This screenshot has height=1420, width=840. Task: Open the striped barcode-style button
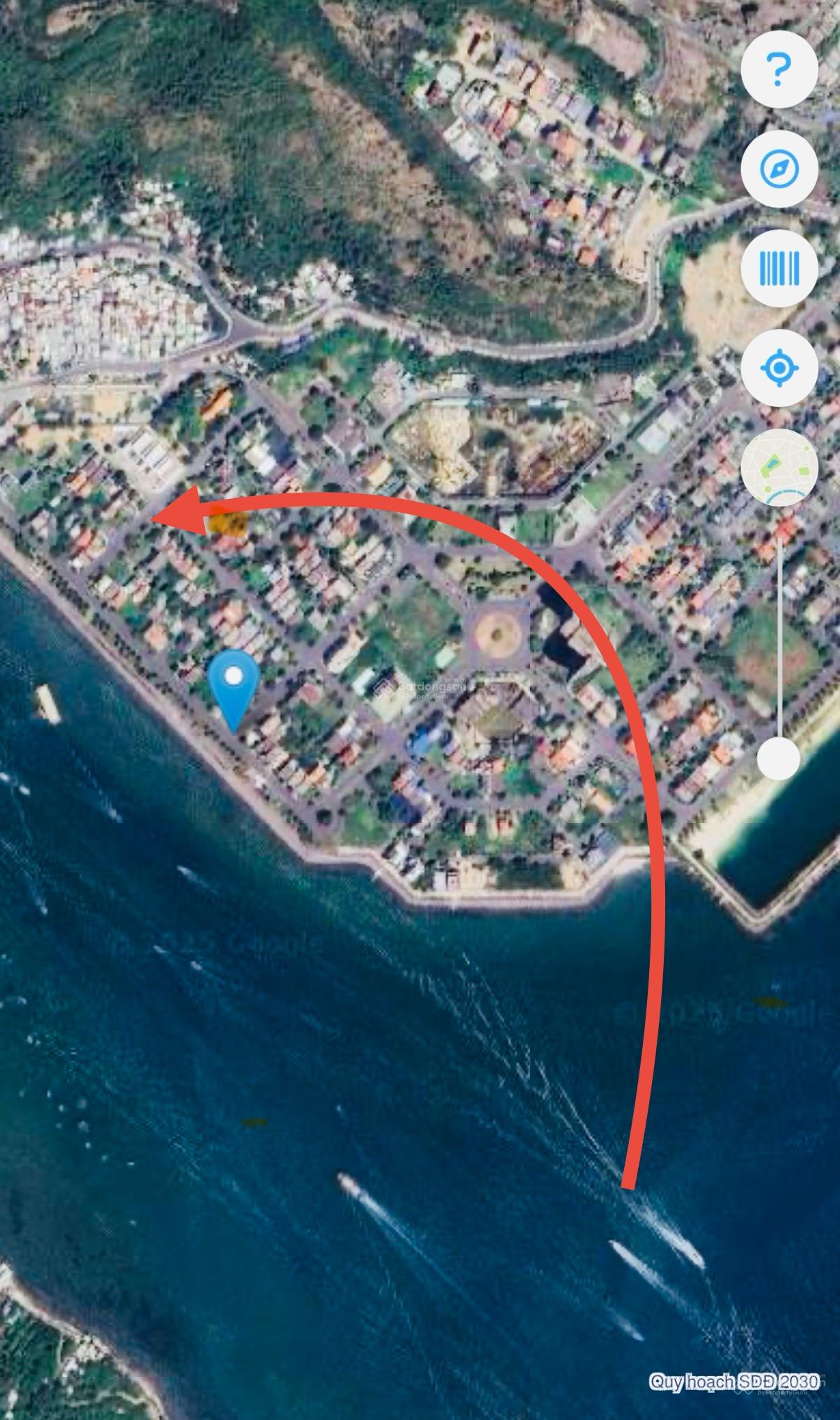tap(779, 268)
